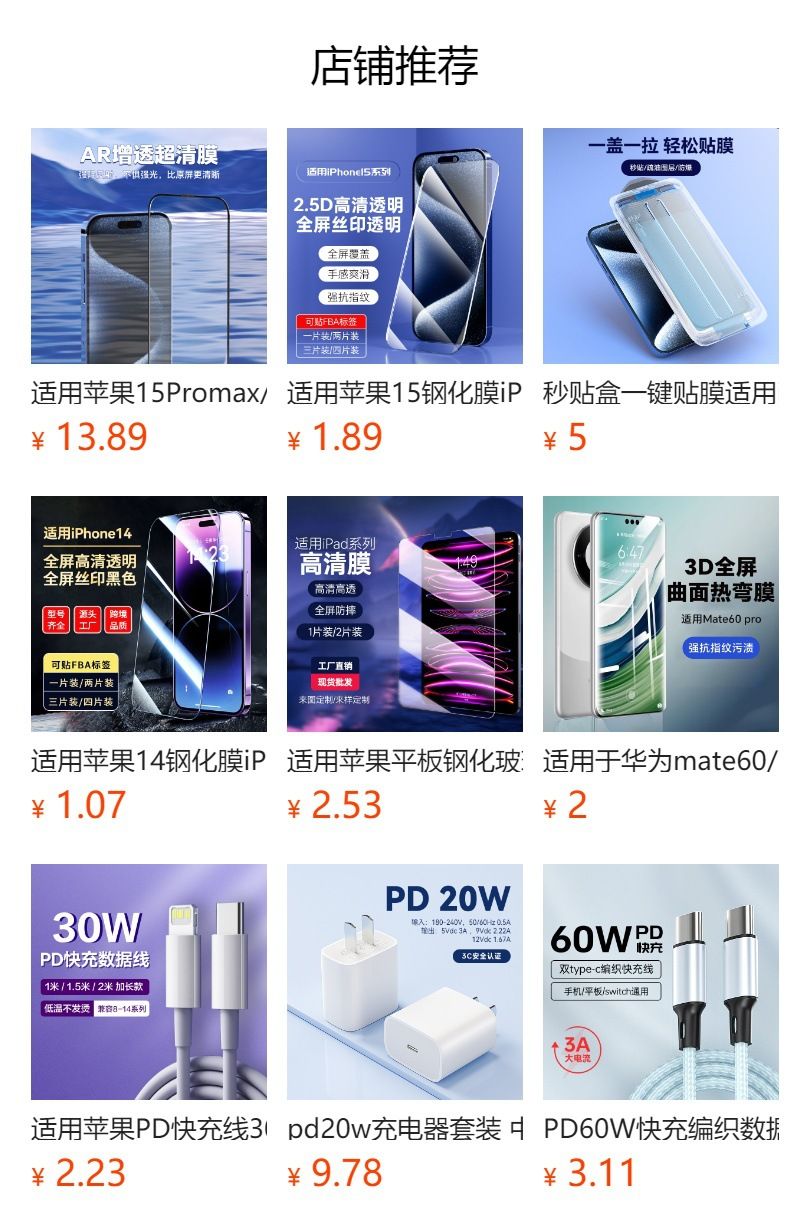Select the PD60W快充编织数据线 product
790x1232 pixels.
point(661,982)
